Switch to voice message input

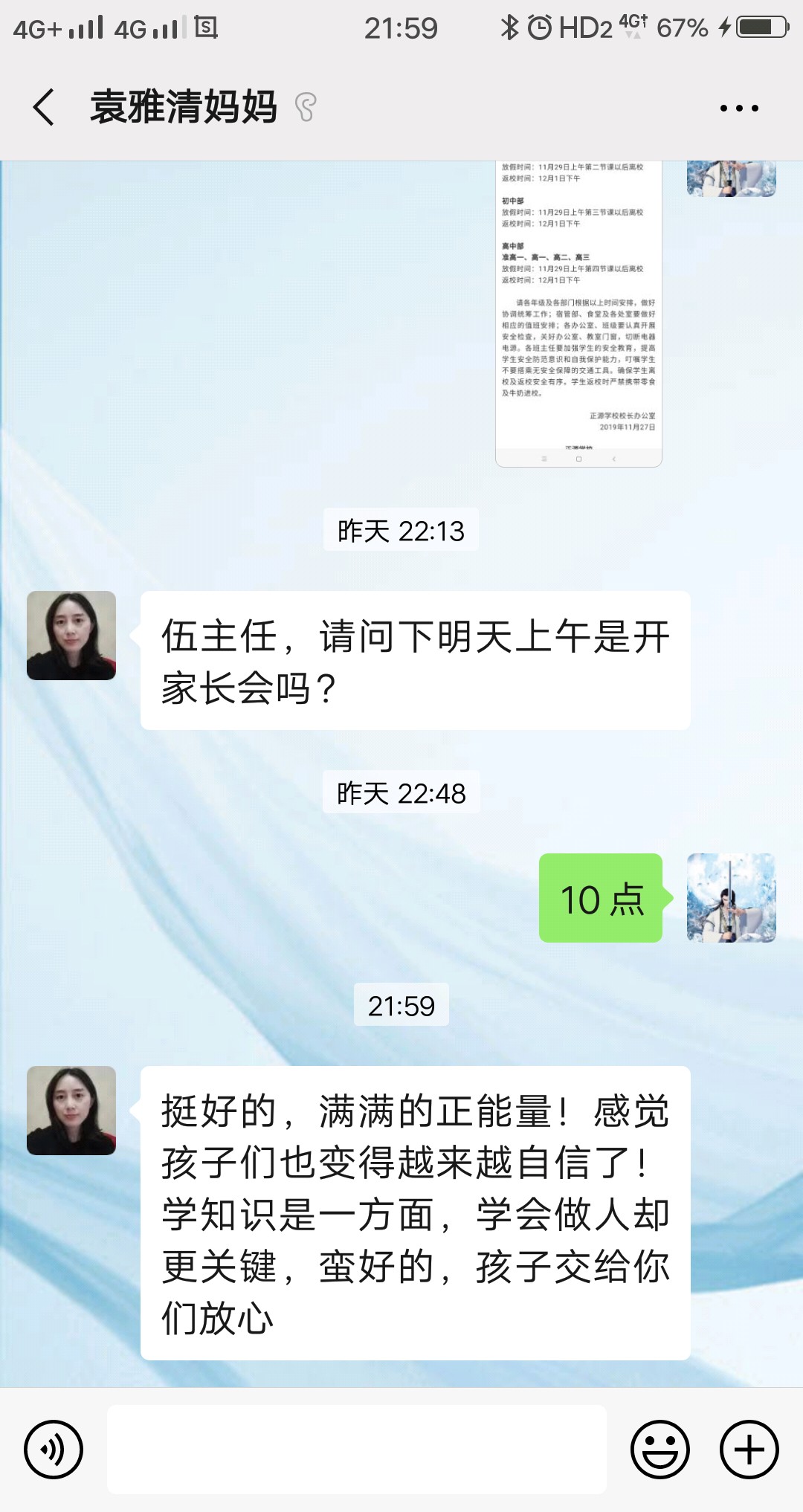54,1449
